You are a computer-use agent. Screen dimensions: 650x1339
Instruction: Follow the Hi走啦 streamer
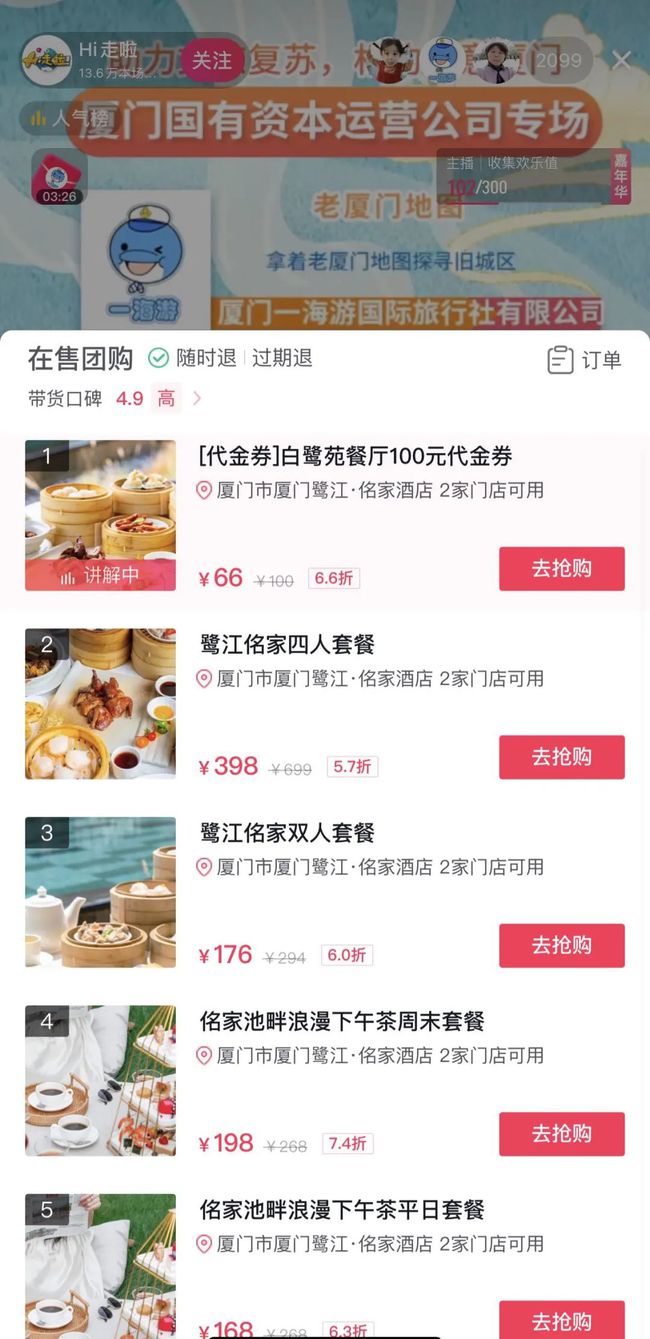pyautogui.click(x=211, y=61)
